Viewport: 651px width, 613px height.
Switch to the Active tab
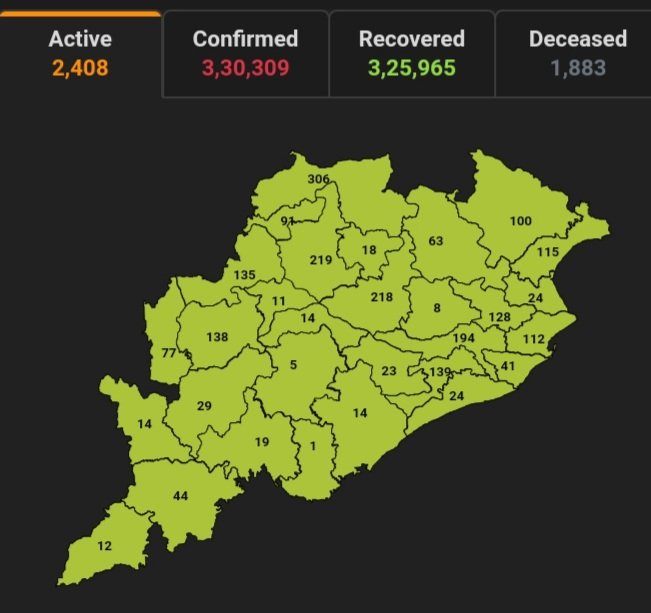(x=80, y=53)
